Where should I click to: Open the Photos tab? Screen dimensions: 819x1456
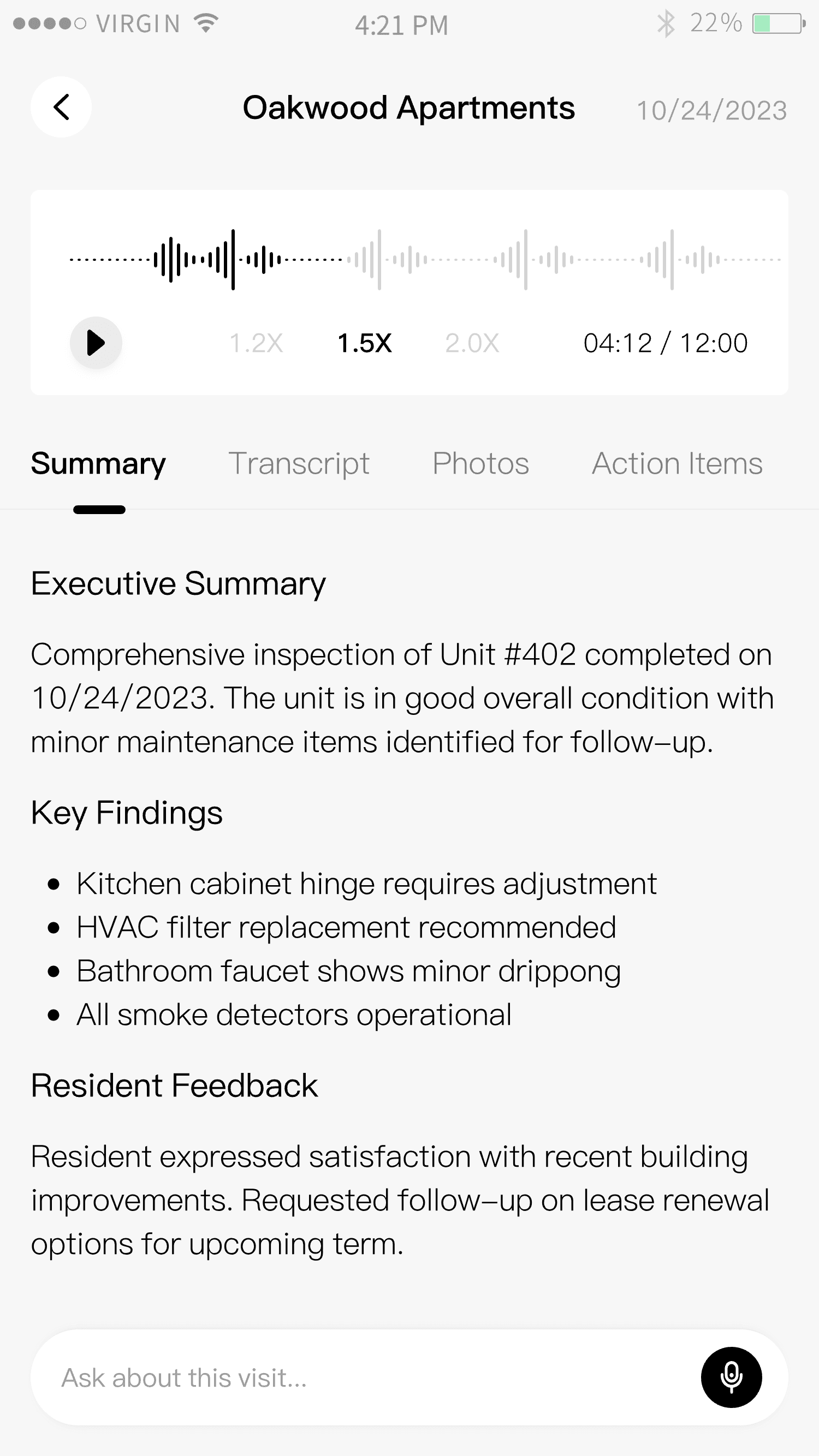tap(481, 463)
